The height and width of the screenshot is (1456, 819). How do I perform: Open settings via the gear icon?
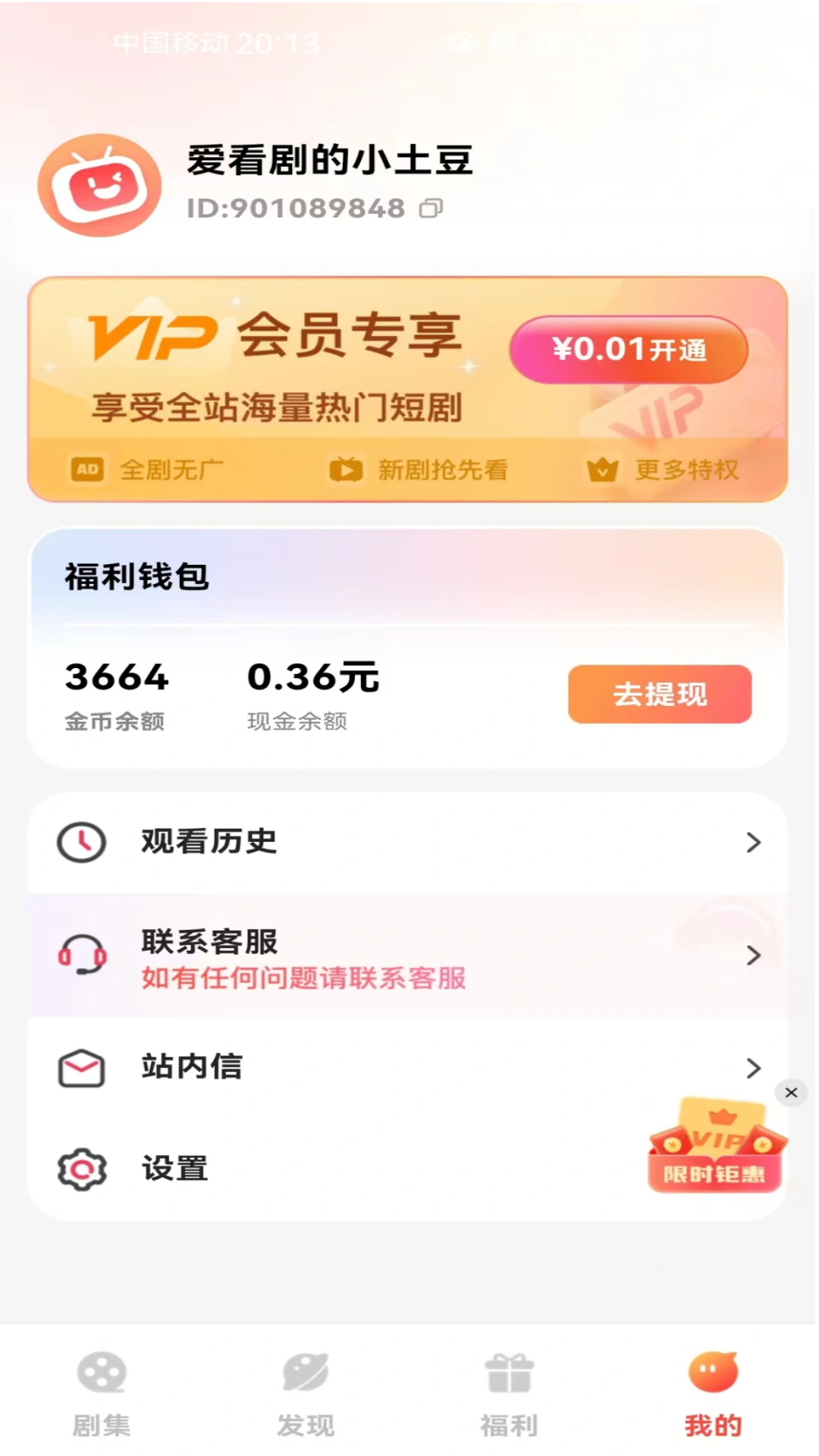(x=82, y=1169)
